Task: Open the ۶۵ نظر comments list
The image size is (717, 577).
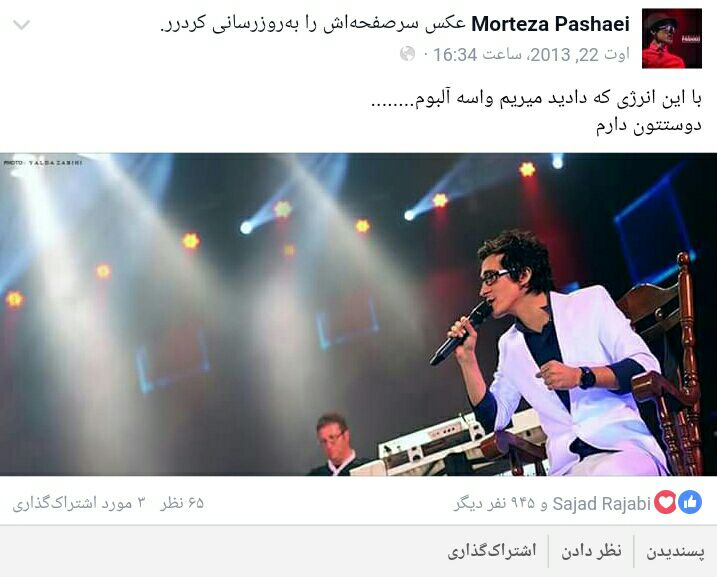Action: click(183, 503)
